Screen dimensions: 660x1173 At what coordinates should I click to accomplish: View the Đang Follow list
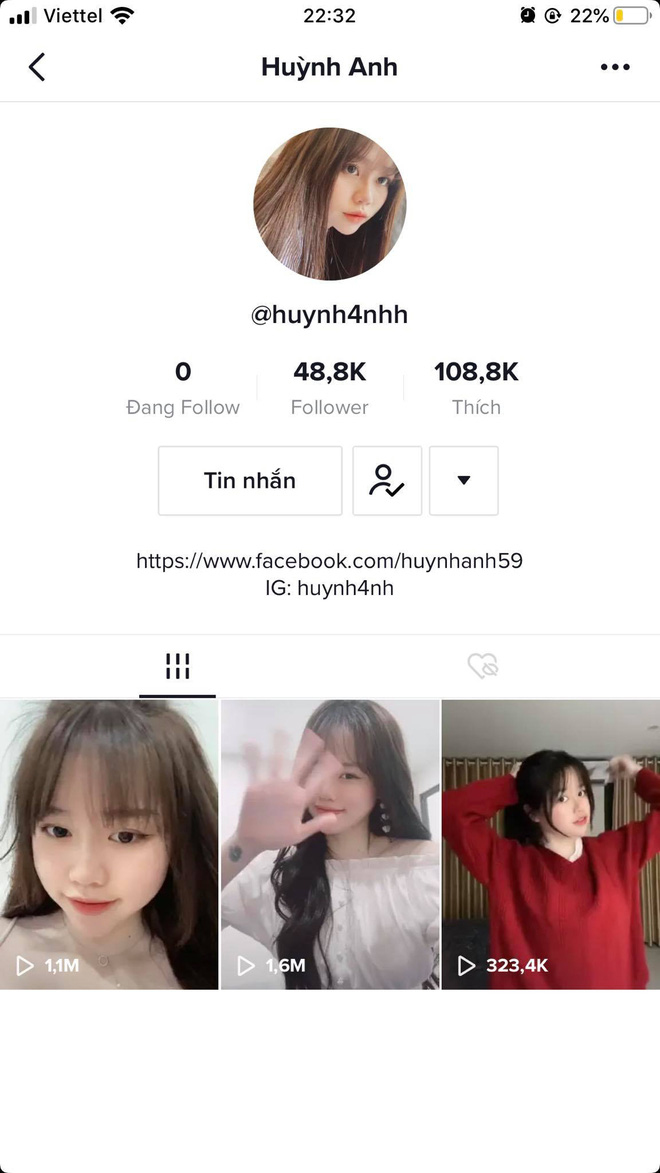[x=183, y=388]
